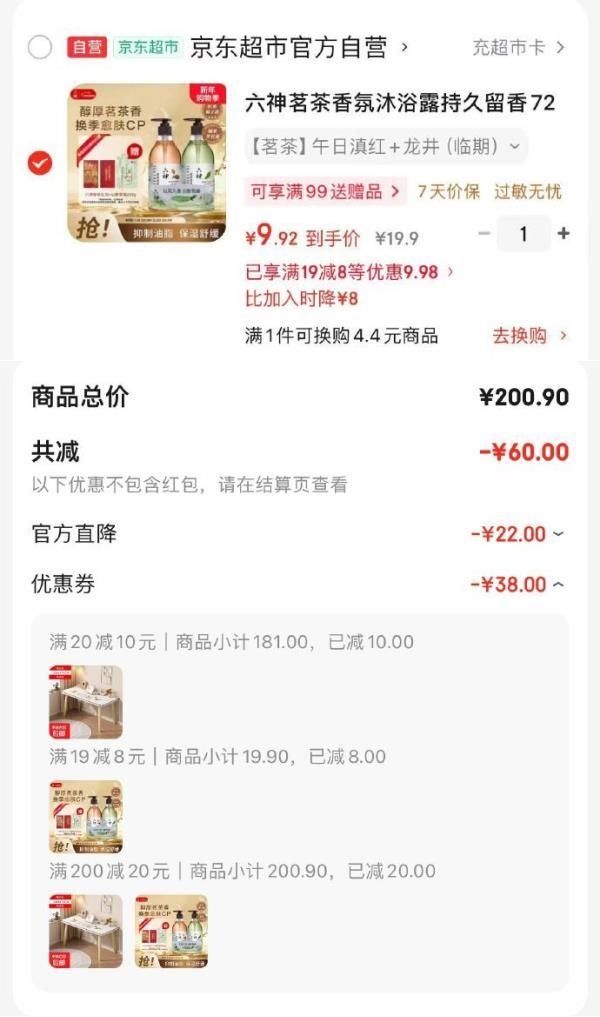Image resolution: width=600 pixels, height=1017 pixels.
Task: View details of 已享满19减8等优惠
Action: (x=349, y=271)
